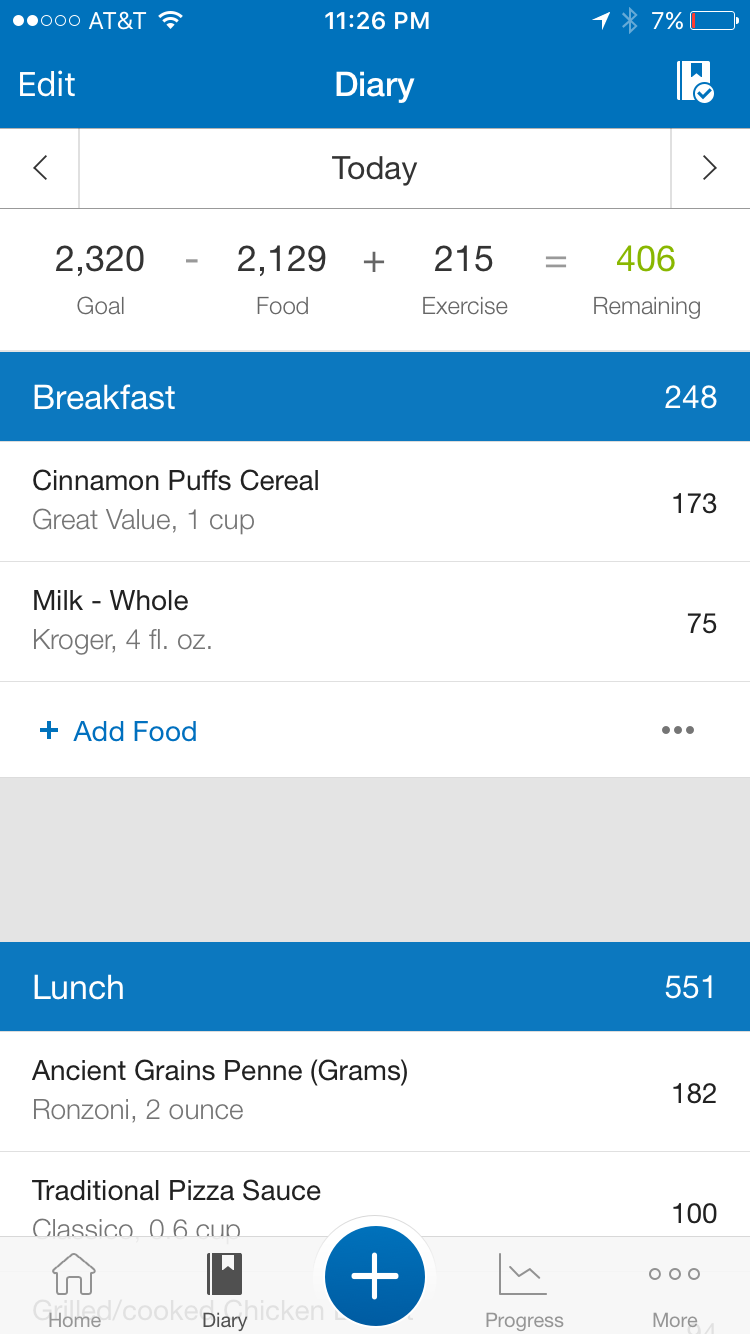Open the More tab
Image resolution: width=750 pixels, height=1334 pixels.
675,1290
